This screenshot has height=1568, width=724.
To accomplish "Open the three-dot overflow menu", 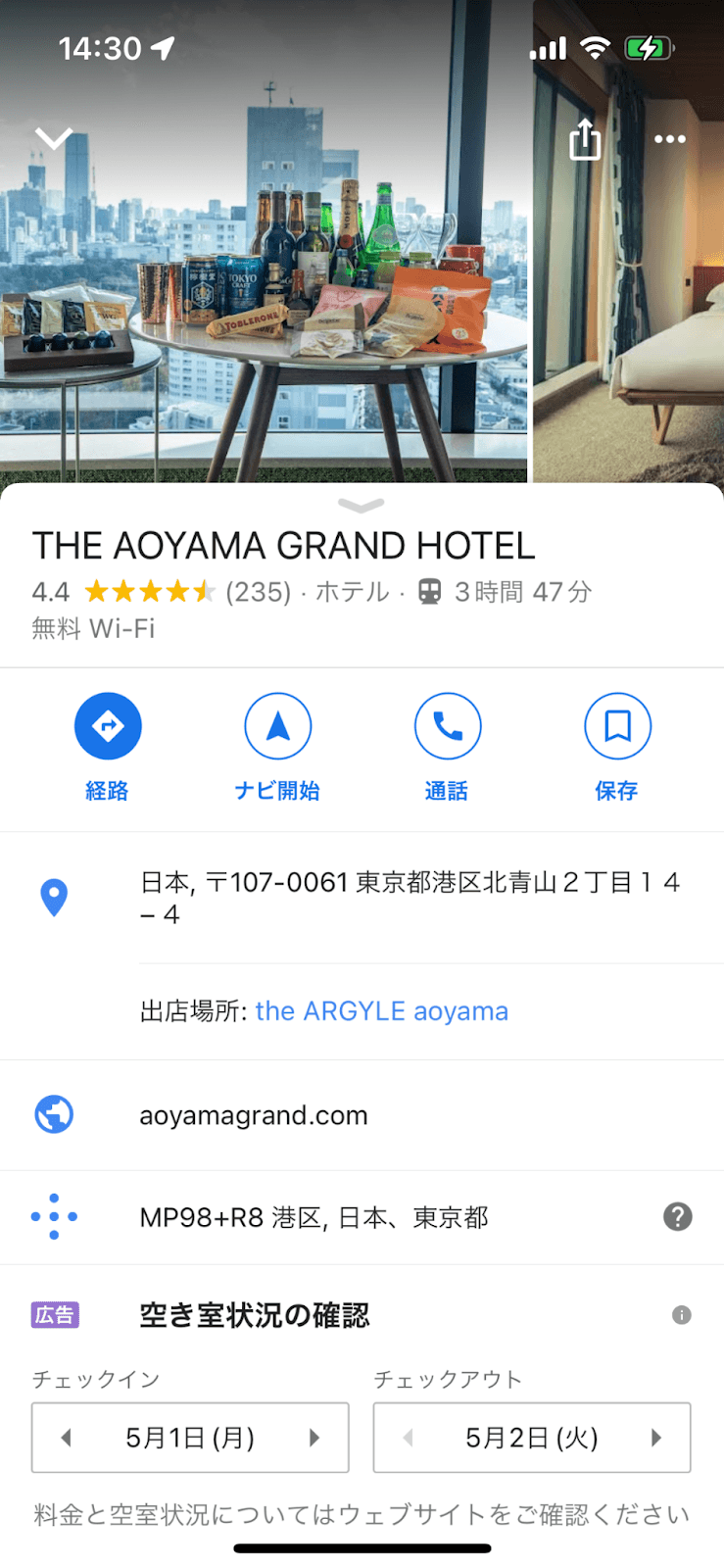I will coord(670,139).
